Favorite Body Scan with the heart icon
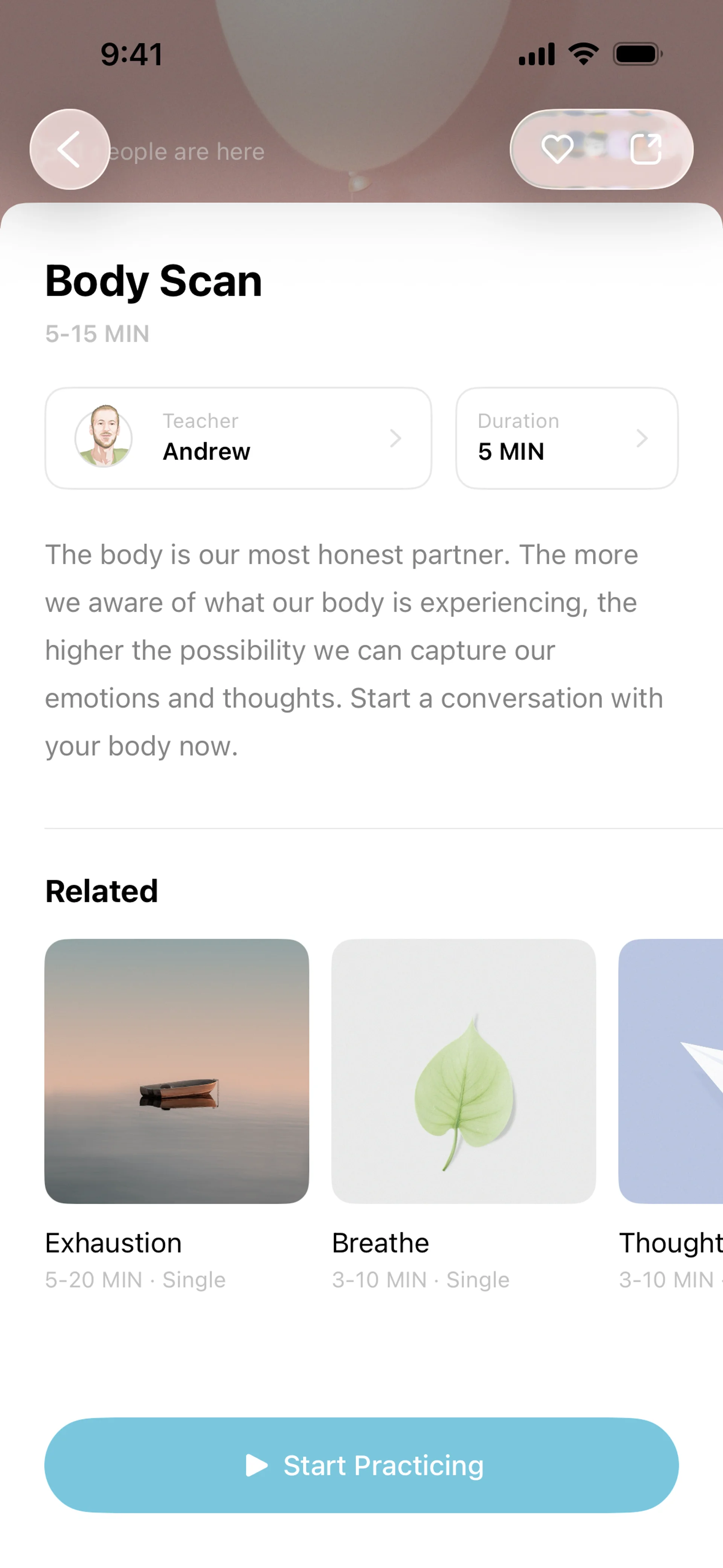Image resolution: width=723 pixels, height=1568 pixels. (x=557, y=149)
